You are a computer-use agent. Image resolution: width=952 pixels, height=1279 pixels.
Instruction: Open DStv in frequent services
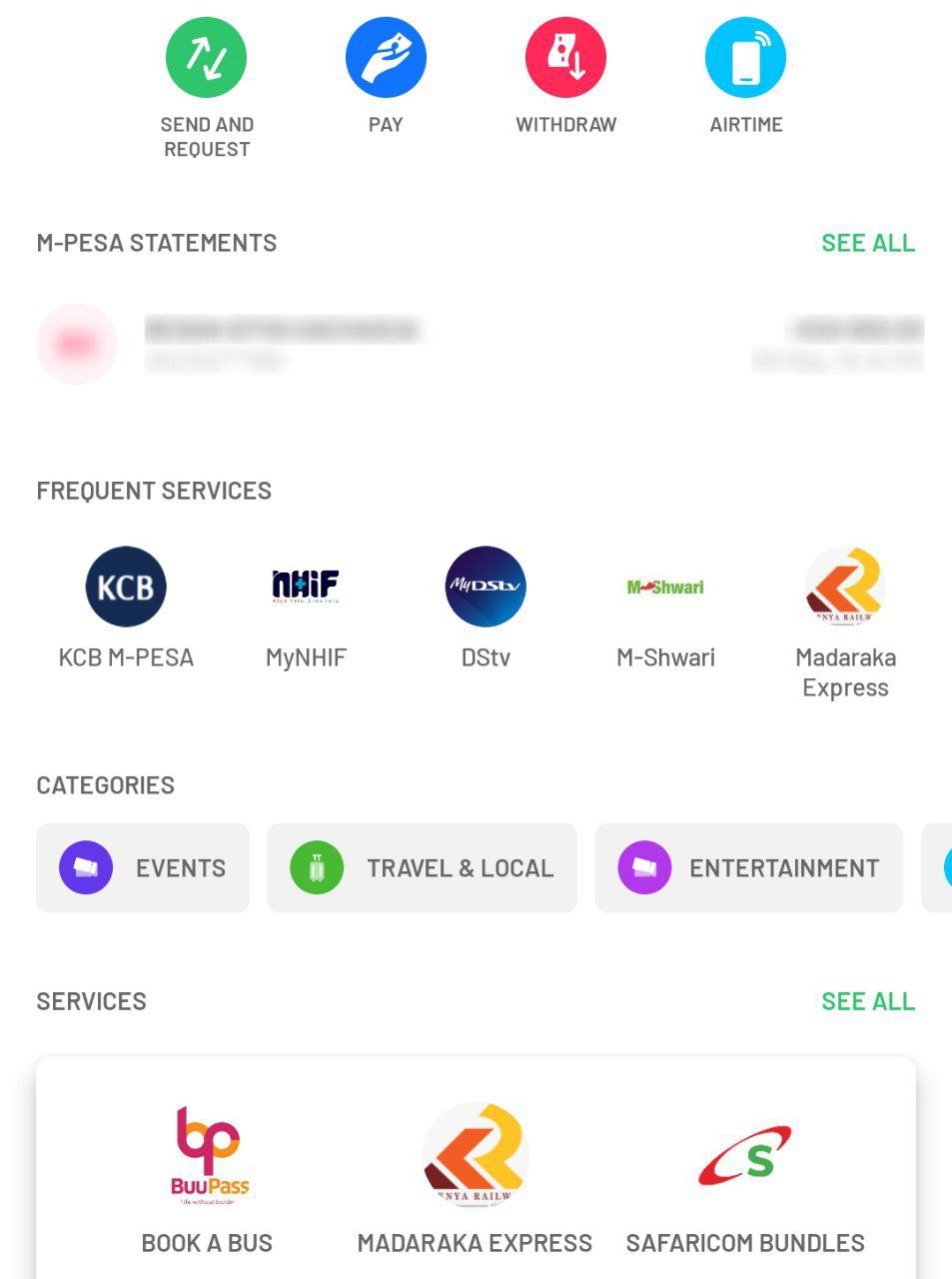tap(485, 587)
